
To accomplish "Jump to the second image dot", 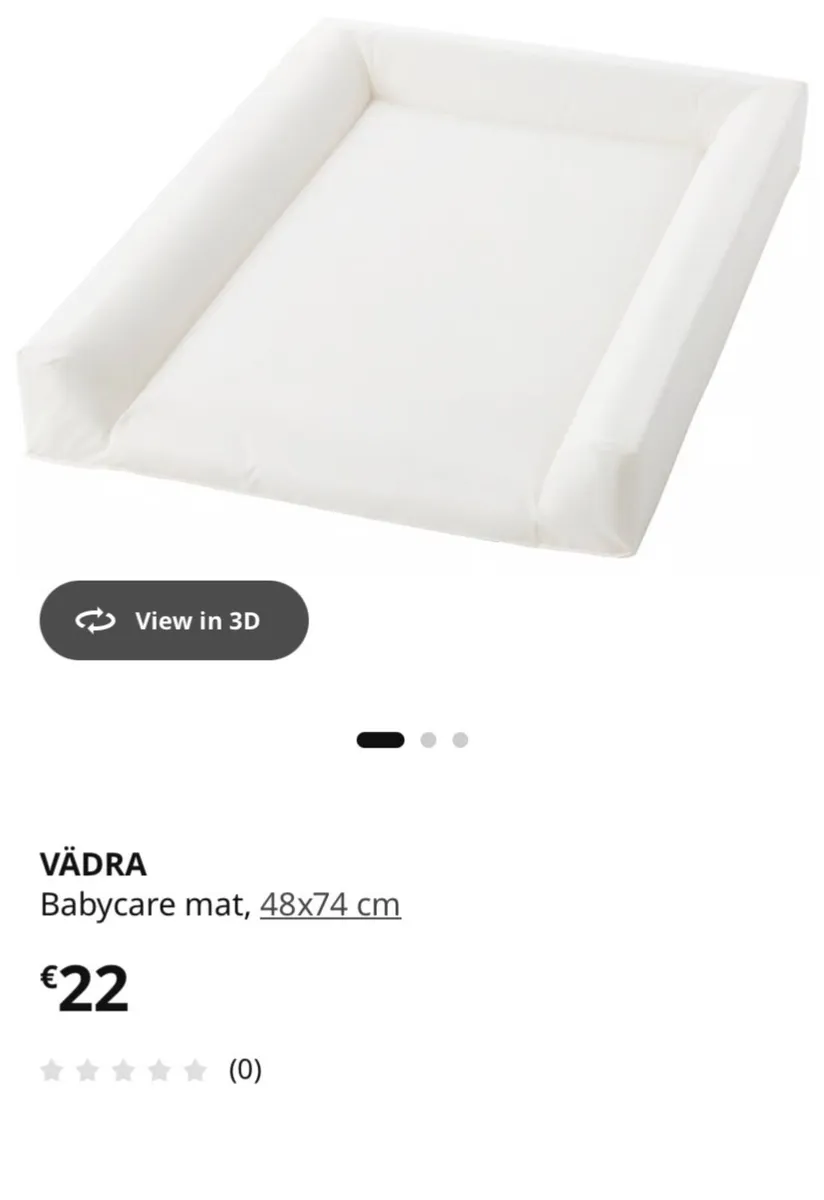I will tap(428, 740).
